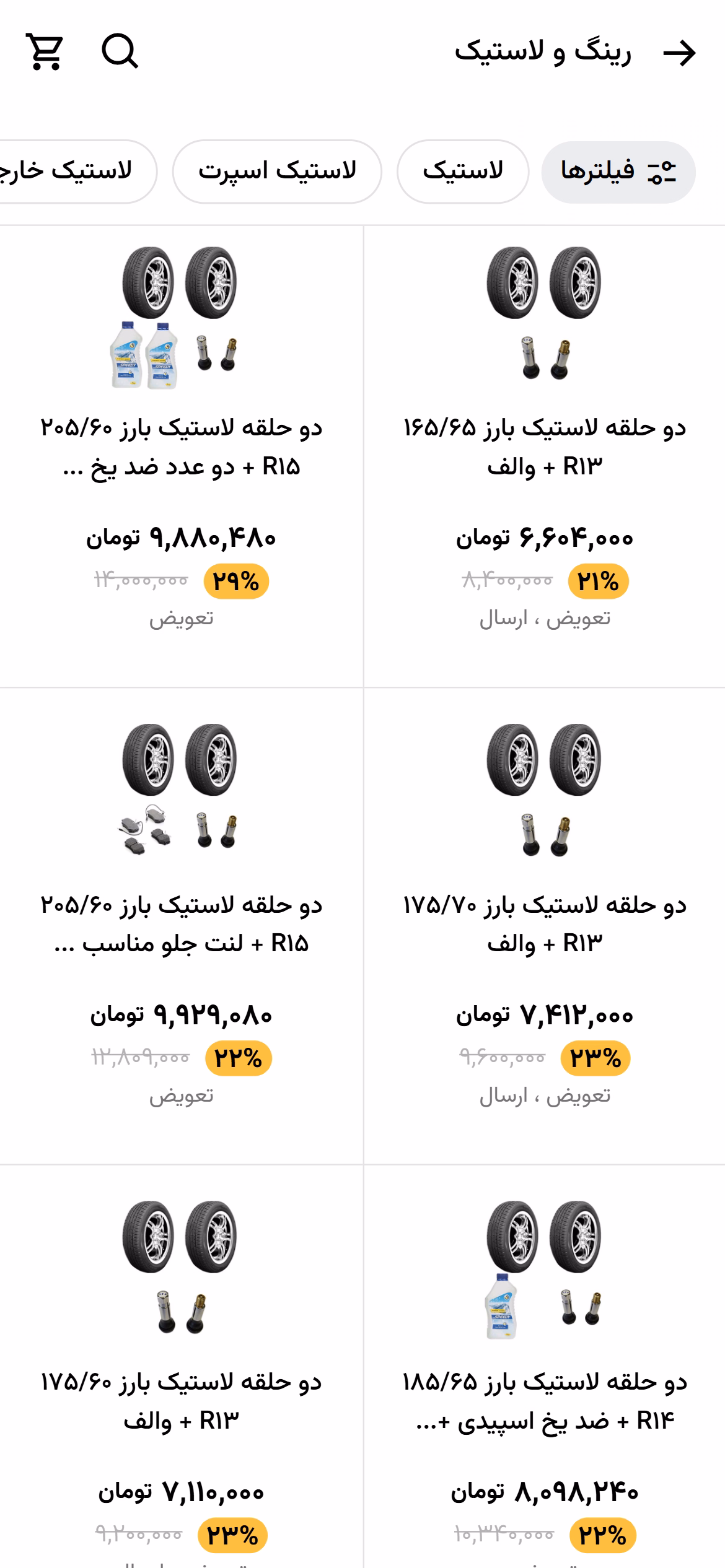
Task: Open the 205/60 R15 tire with brake pads
Action: click(x=181, y=926)
